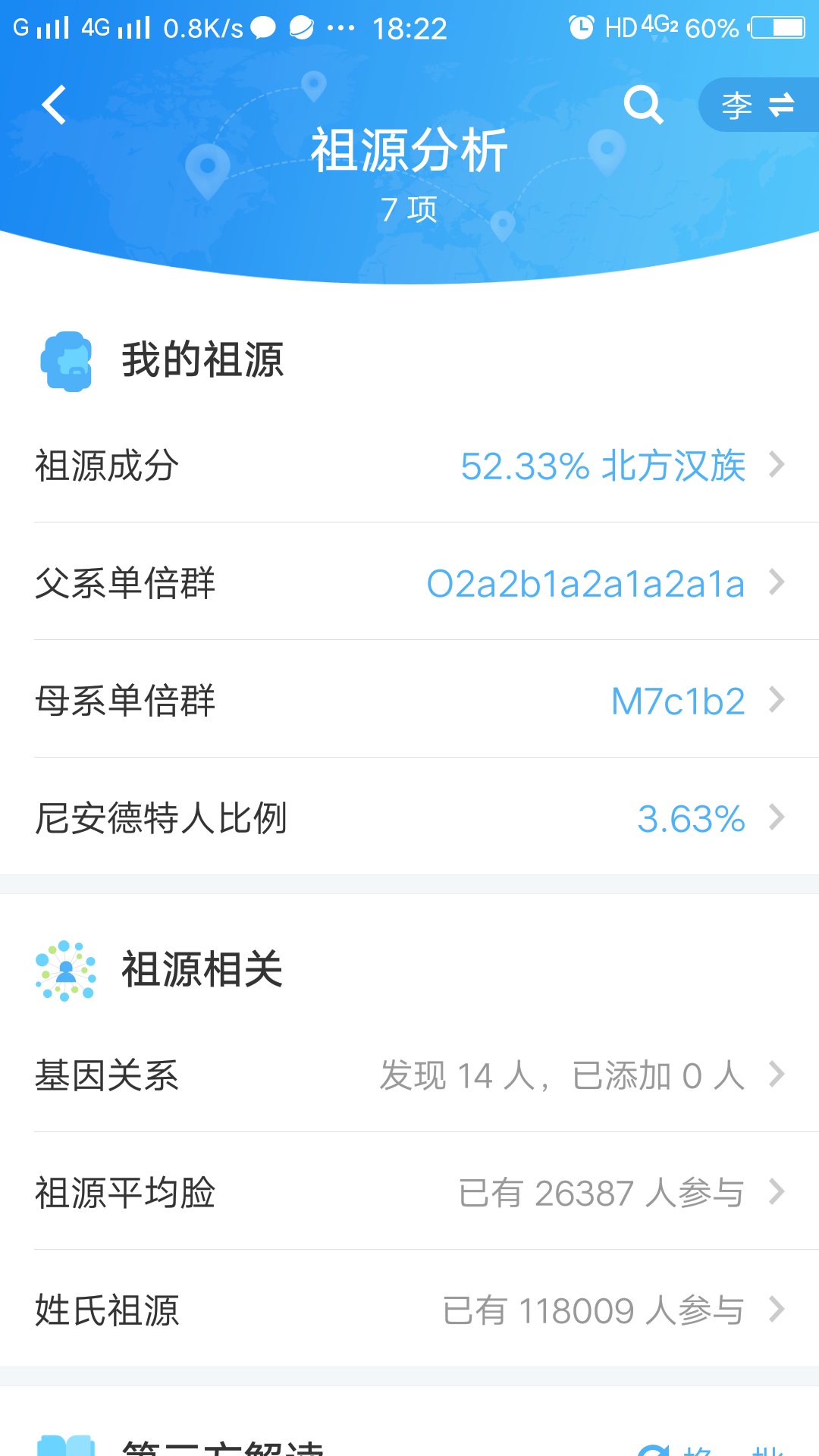Open 基因关系 with 14 people found

pos(409,1074)
